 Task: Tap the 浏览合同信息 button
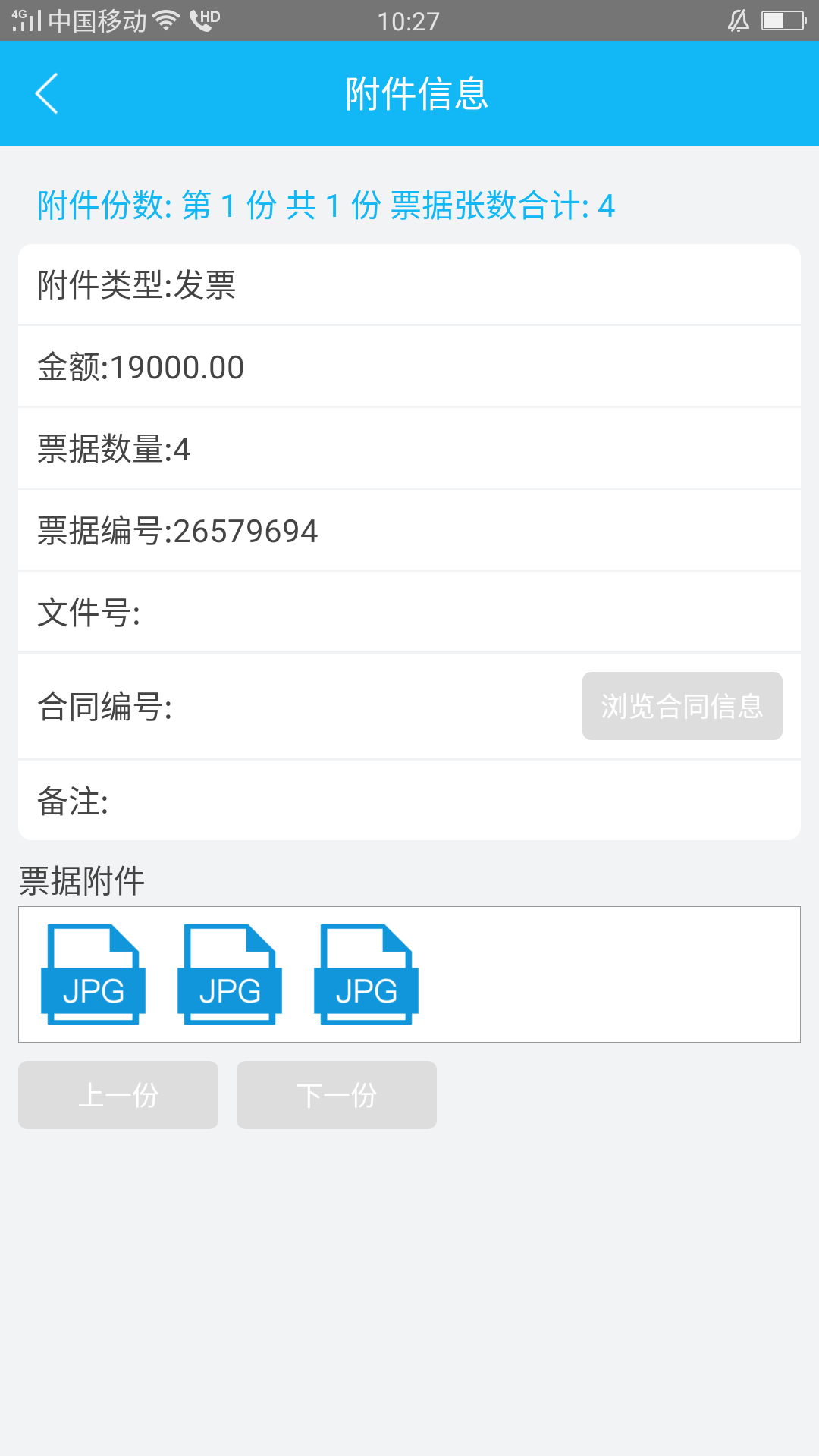(x=682, y=706)
